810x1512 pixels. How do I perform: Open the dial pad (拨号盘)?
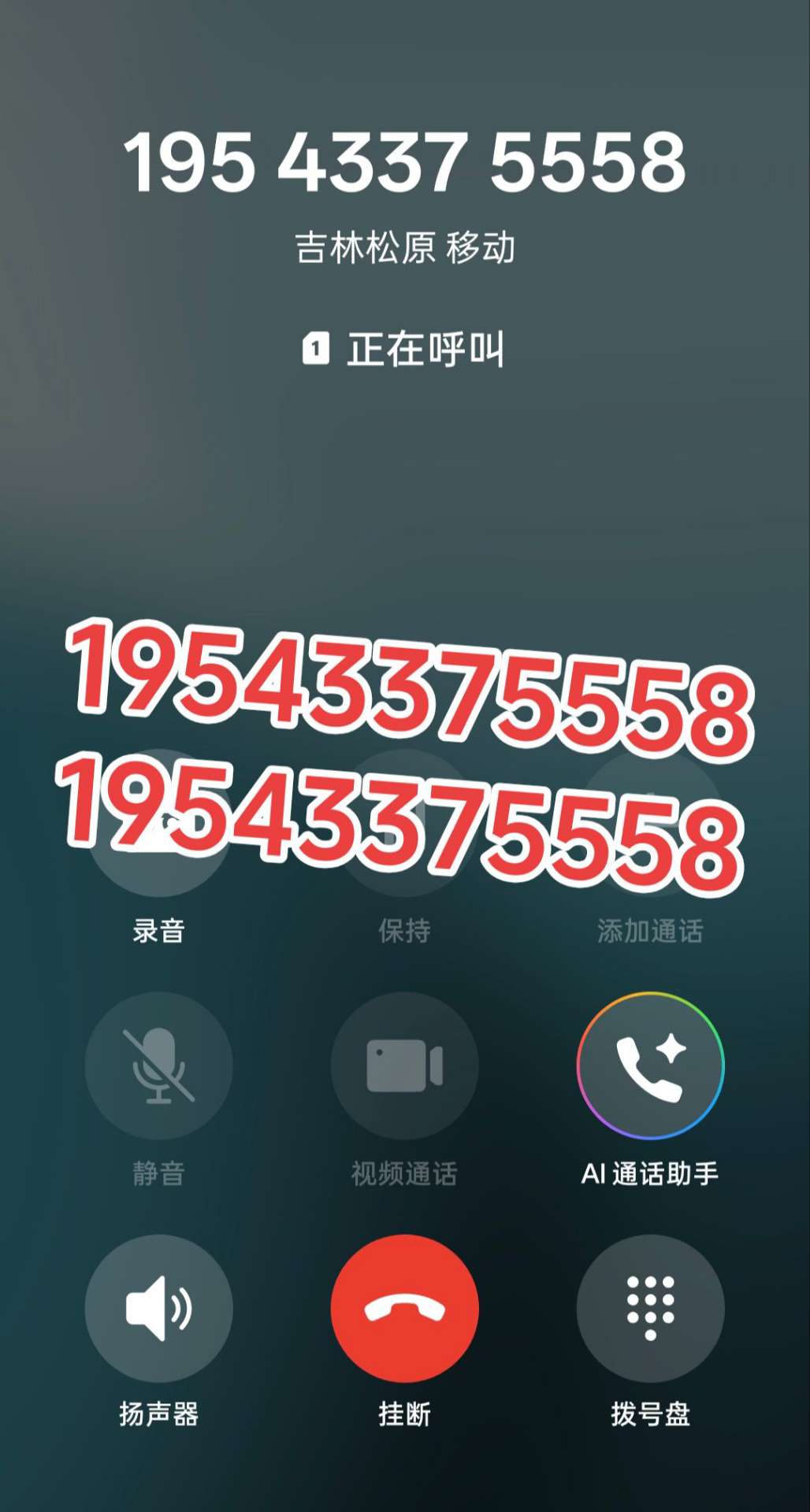coord(650,1308)
